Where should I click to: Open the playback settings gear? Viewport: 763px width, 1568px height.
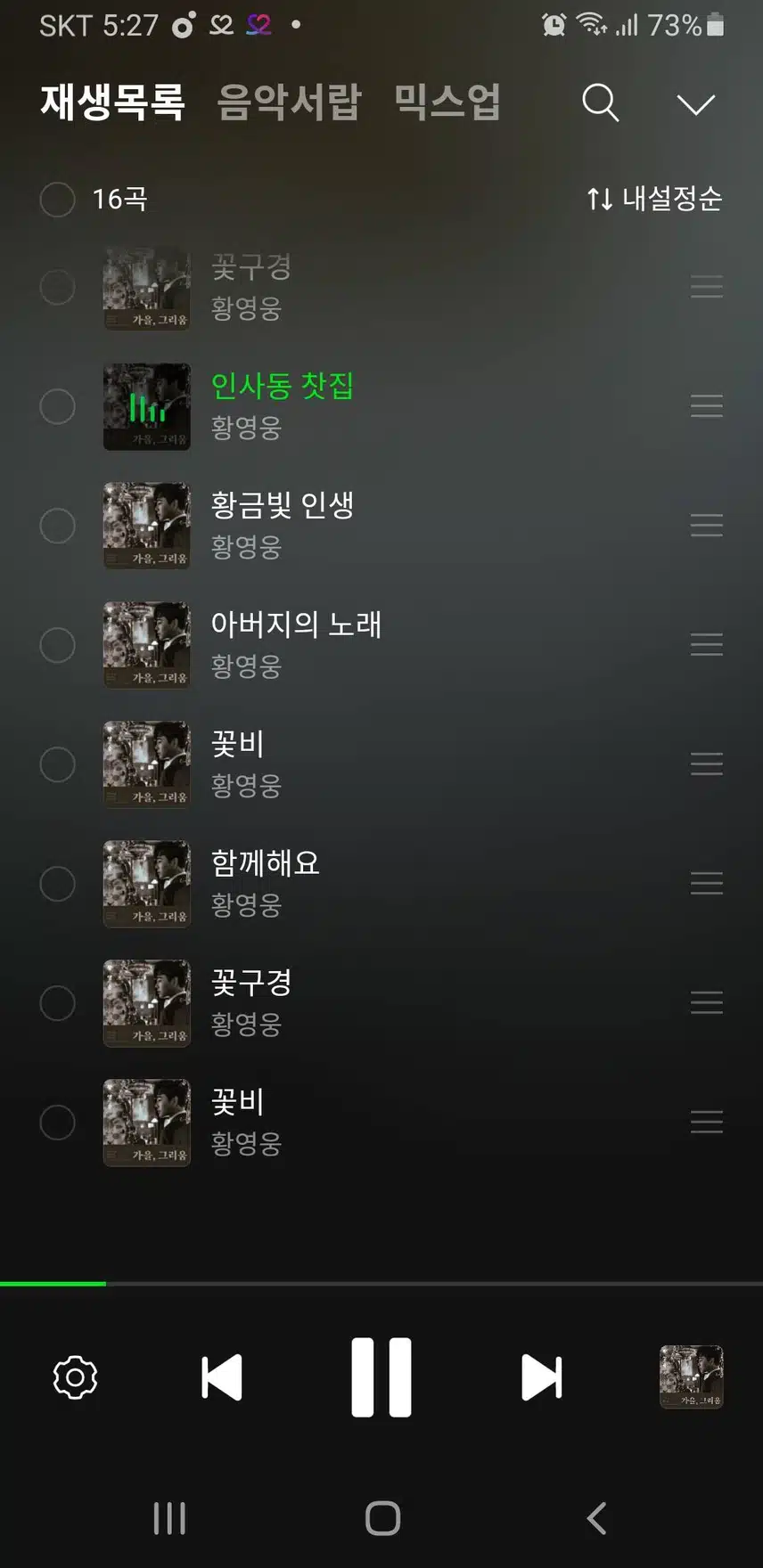pyautogui.click(x=76, y=1377)
